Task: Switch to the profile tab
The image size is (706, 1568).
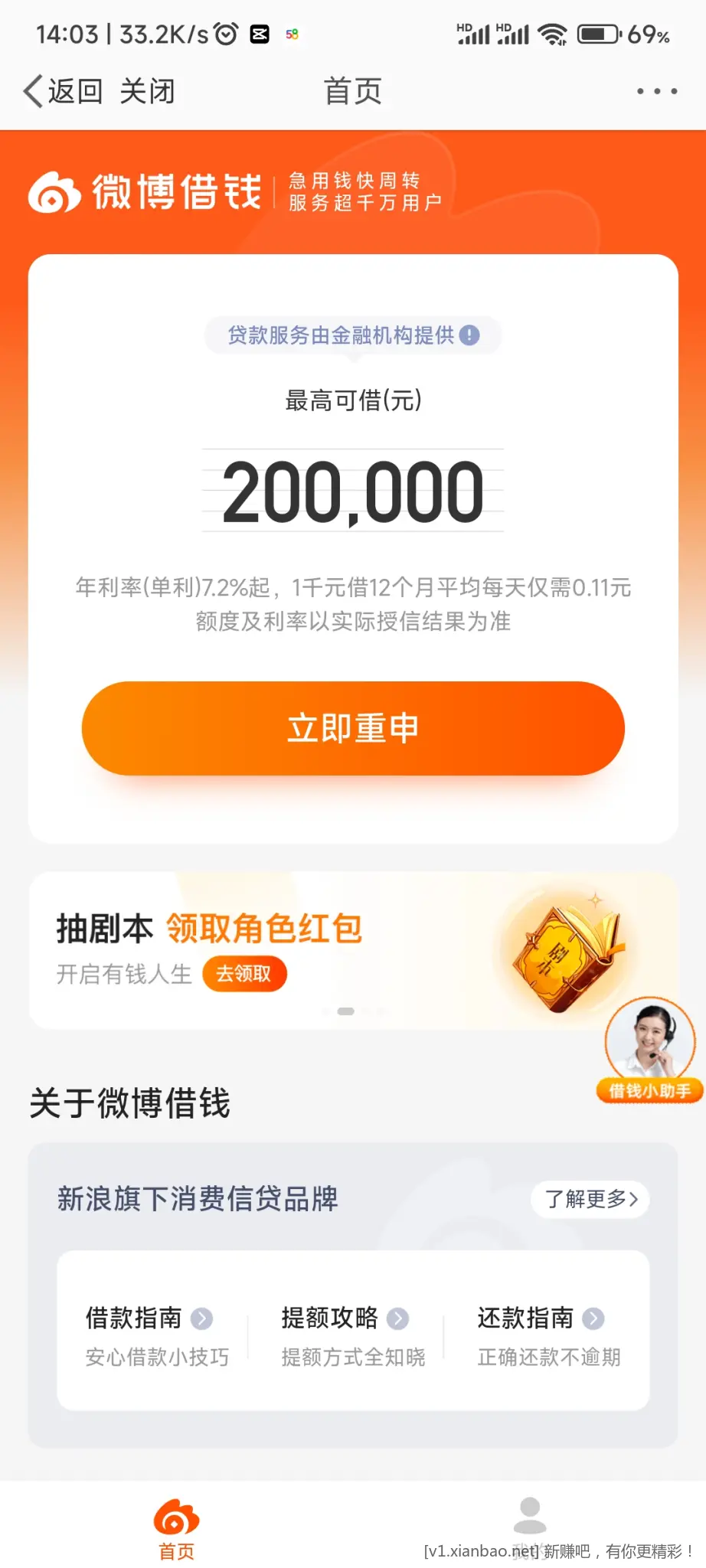Action: [x=529, y=1524]
